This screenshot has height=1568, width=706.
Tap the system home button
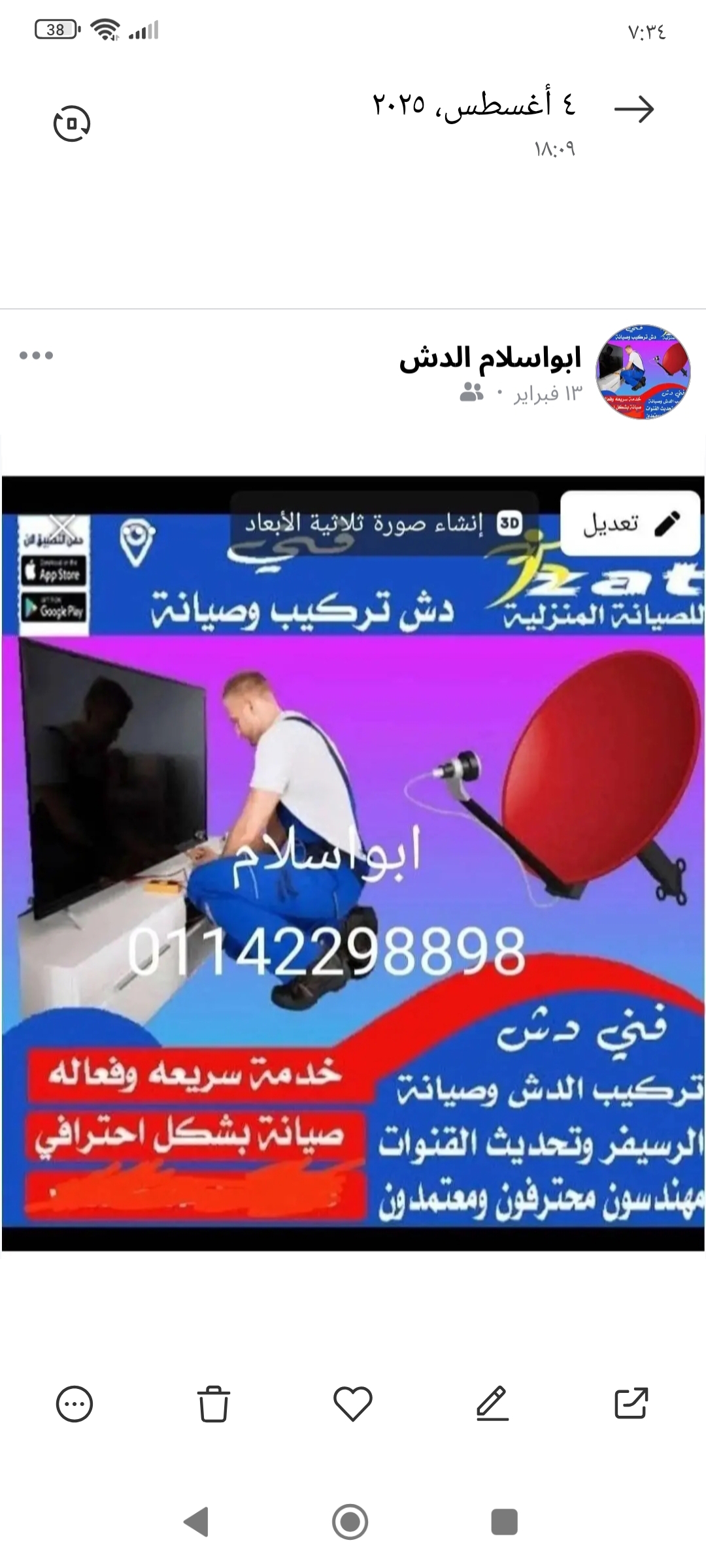pos(350,1522)
